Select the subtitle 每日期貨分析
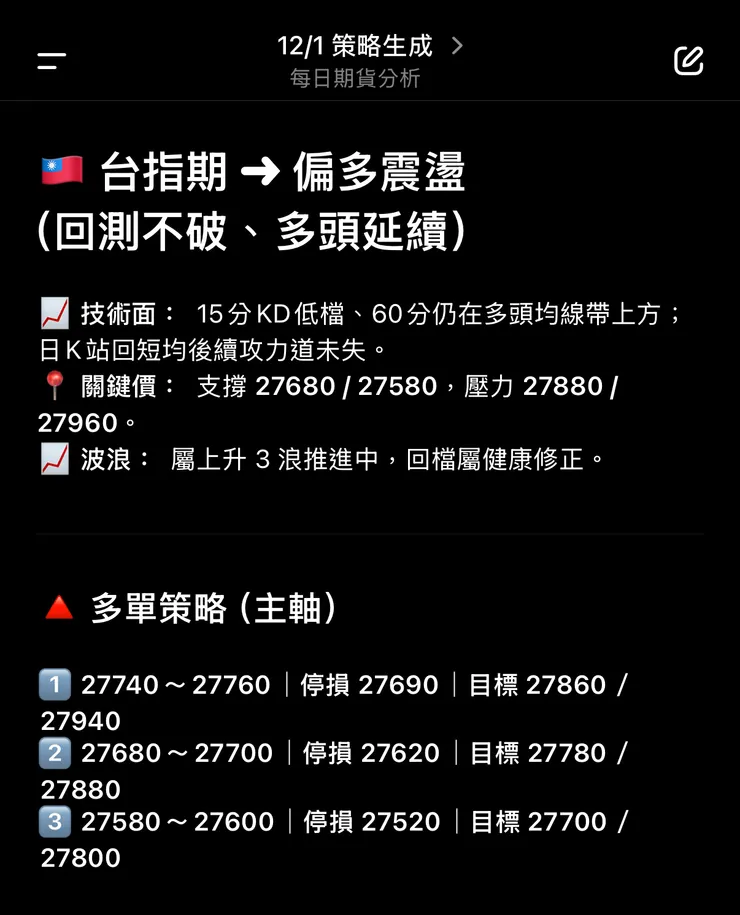The image size is (740, 915). pyautogui.click(x=356, y=78)
